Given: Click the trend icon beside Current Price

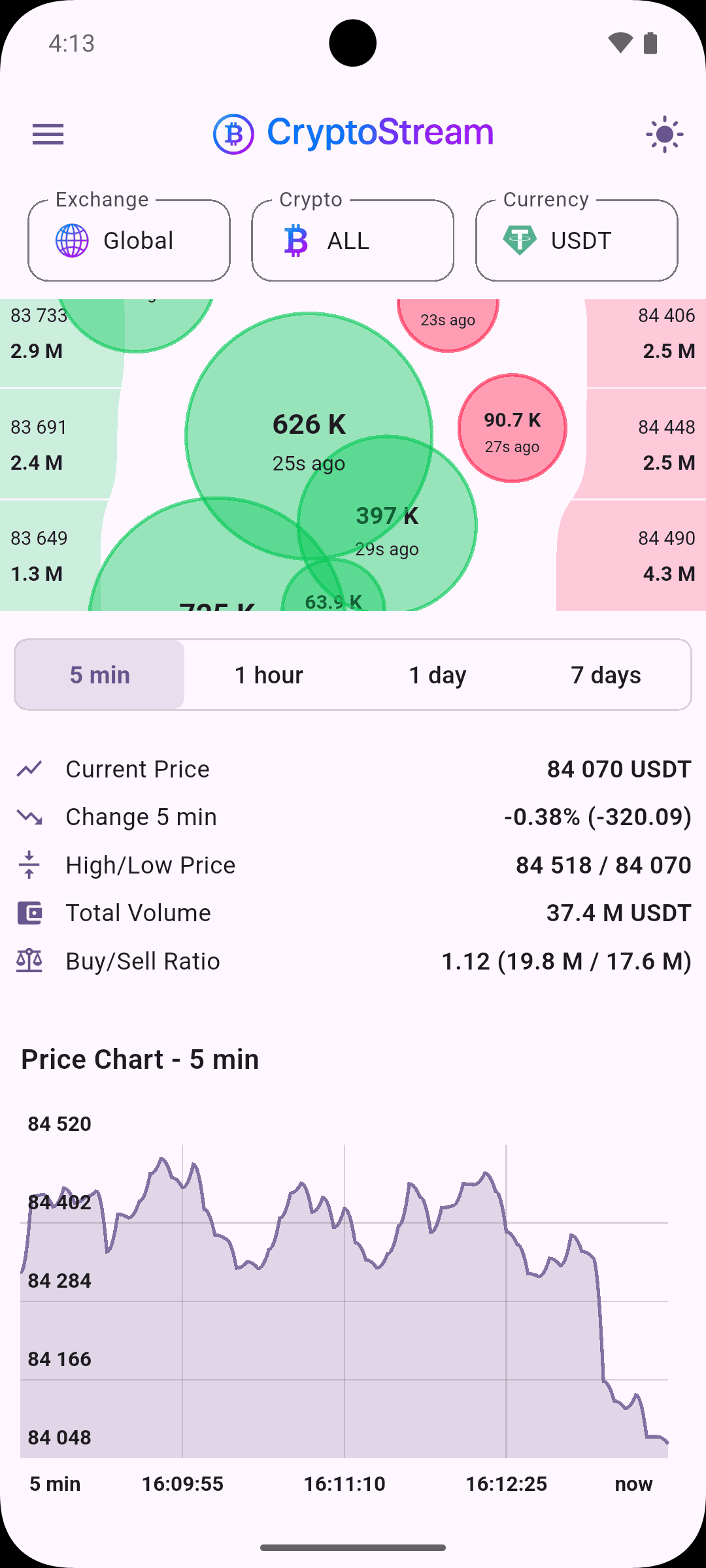Looking at the screenshot, I should click(x=30, y=769).
